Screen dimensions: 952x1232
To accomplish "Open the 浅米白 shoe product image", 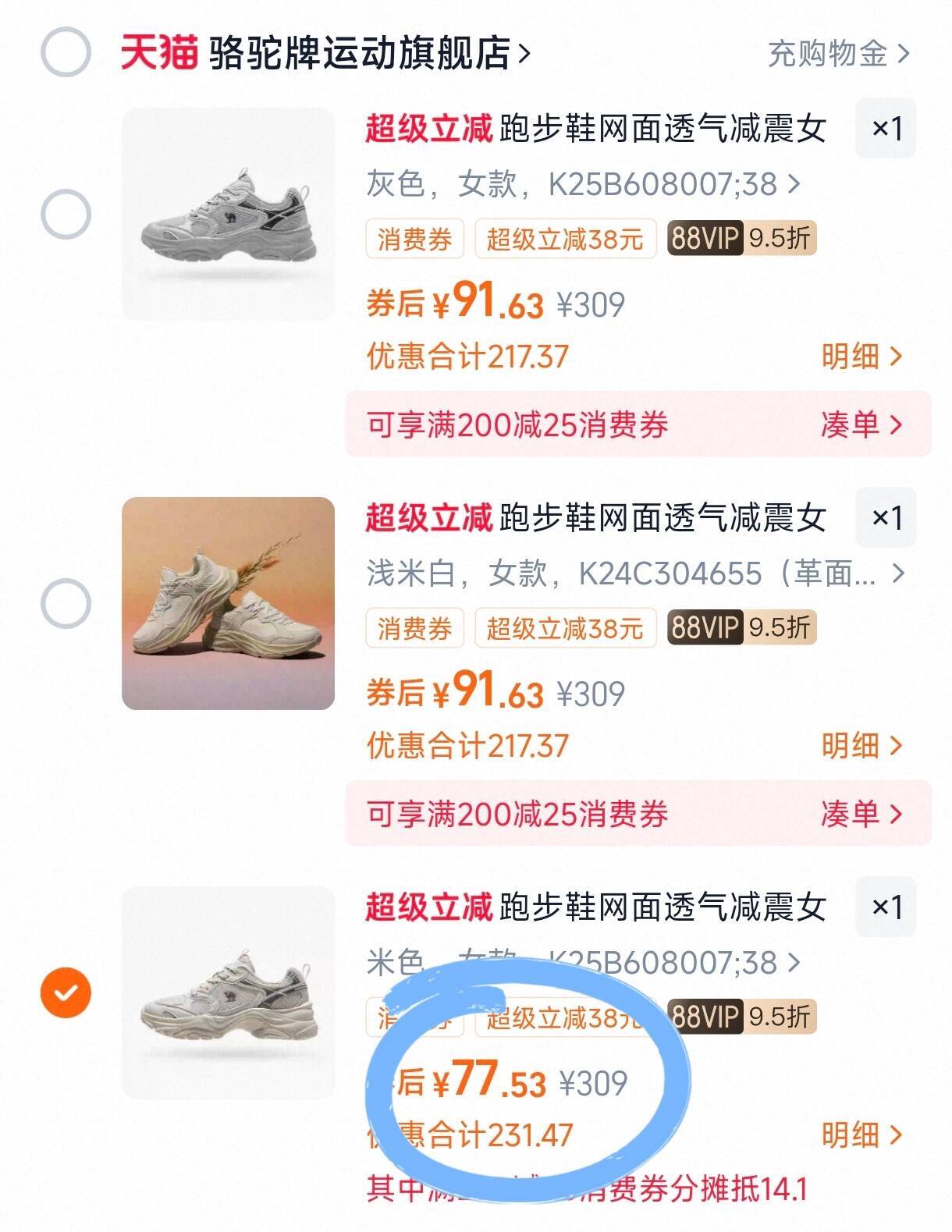I will click(228, 603).
